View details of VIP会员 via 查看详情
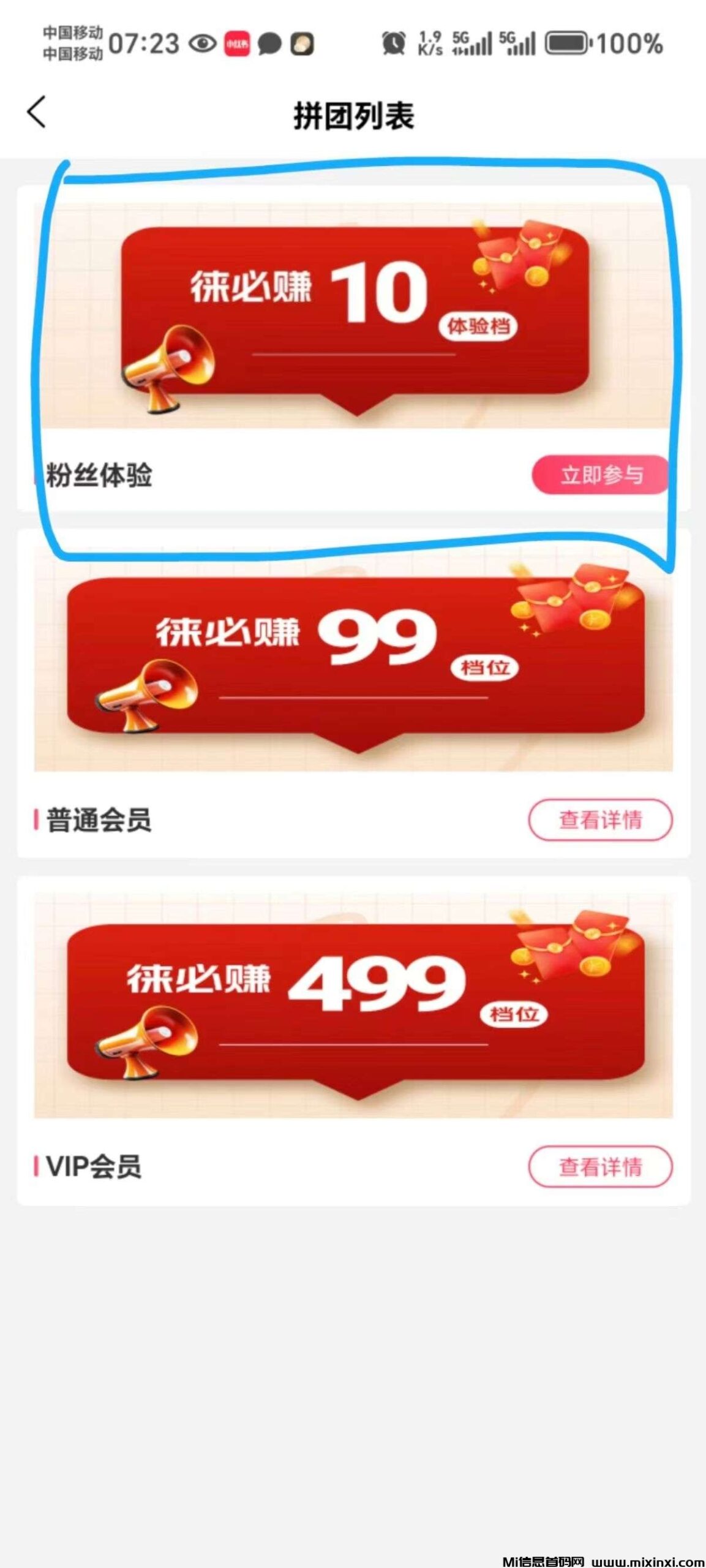Image resolution: width=706 pixels, height=1568 pixels. [x=600, y=1167]
